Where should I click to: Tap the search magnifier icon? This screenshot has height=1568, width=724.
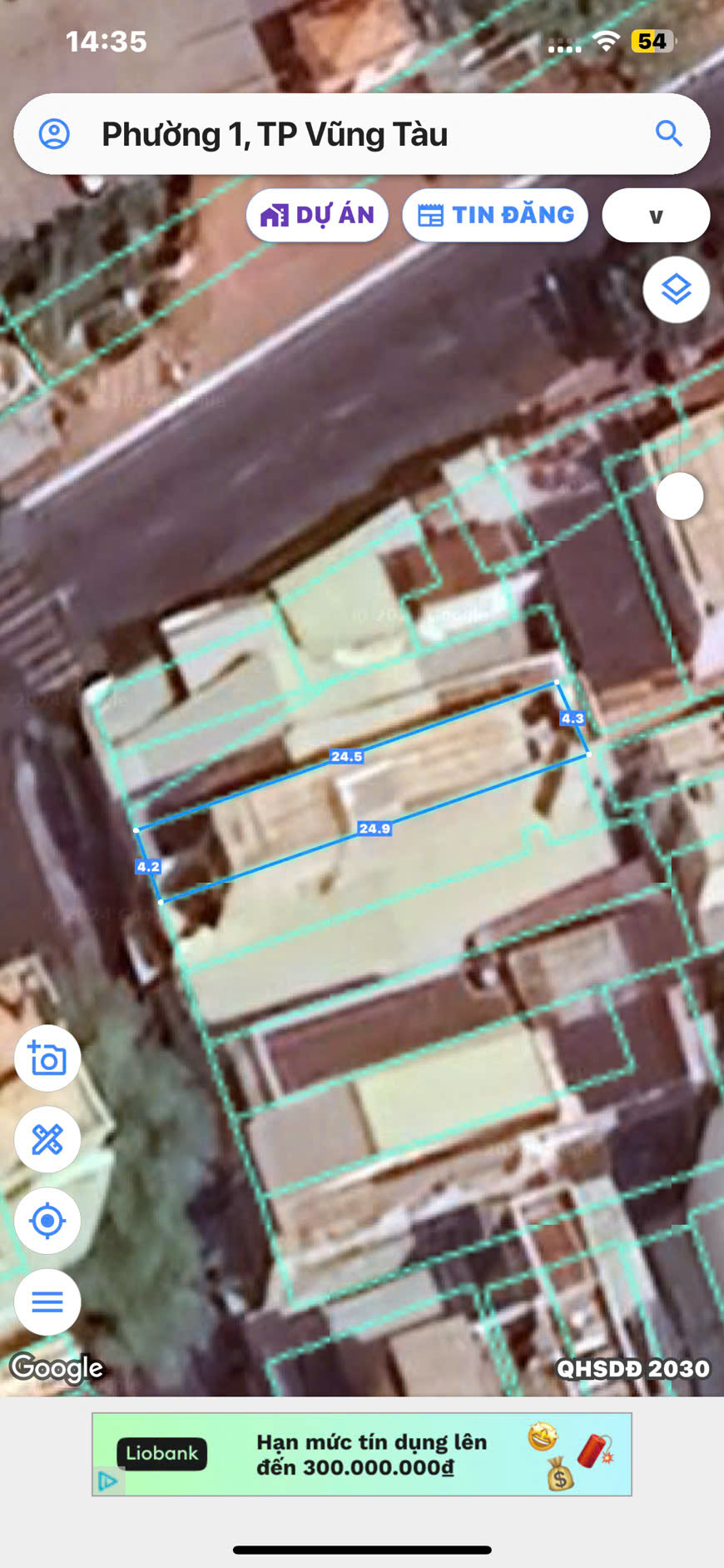[x=668, y=133]
